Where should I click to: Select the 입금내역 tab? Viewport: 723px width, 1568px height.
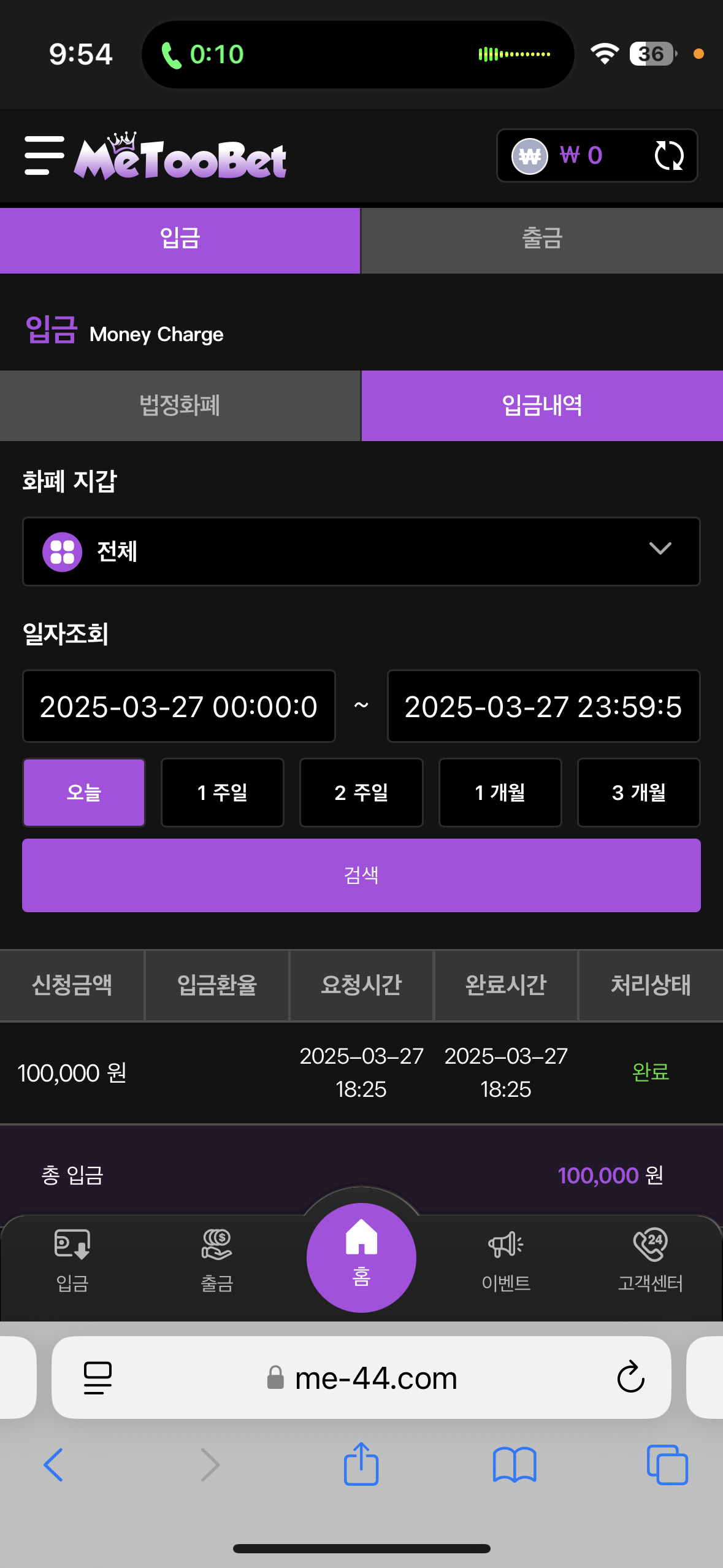(542, 405)
